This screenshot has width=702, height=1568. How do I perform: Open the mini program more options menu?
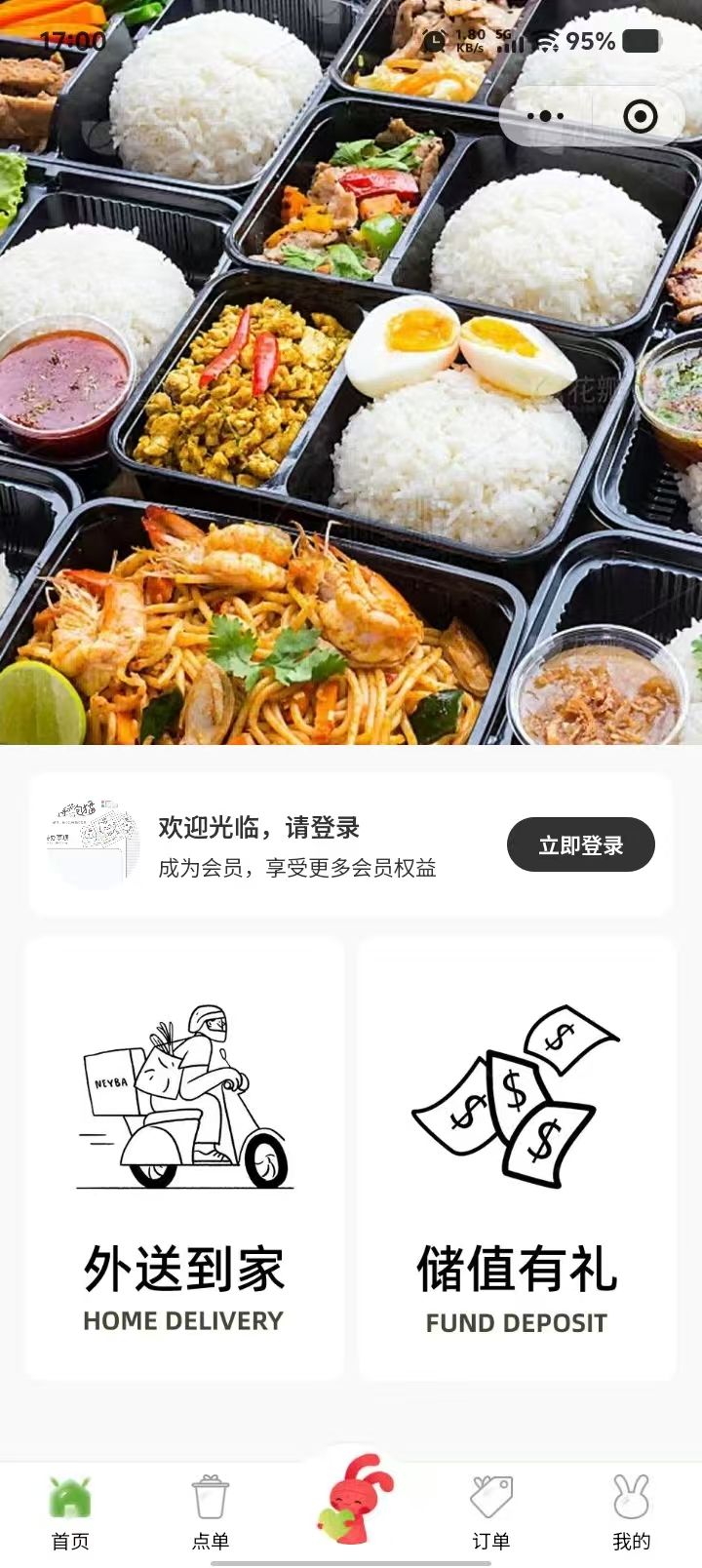point(546,117)
